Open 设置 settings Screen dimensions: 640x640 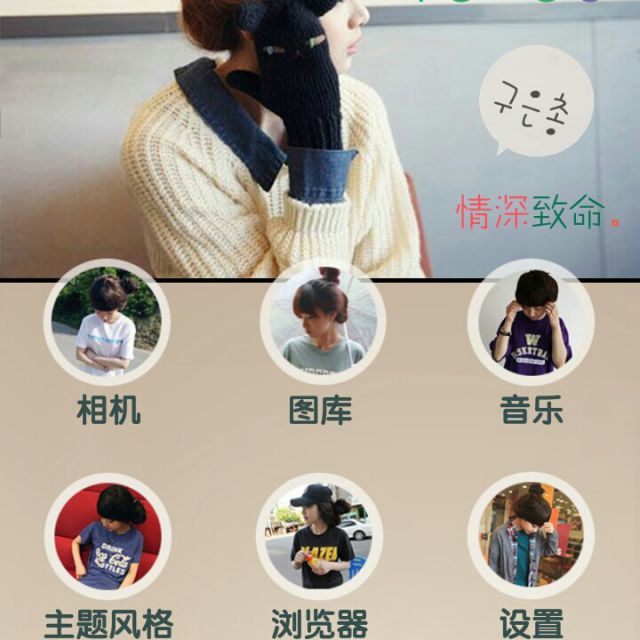(x=531, y=537)
